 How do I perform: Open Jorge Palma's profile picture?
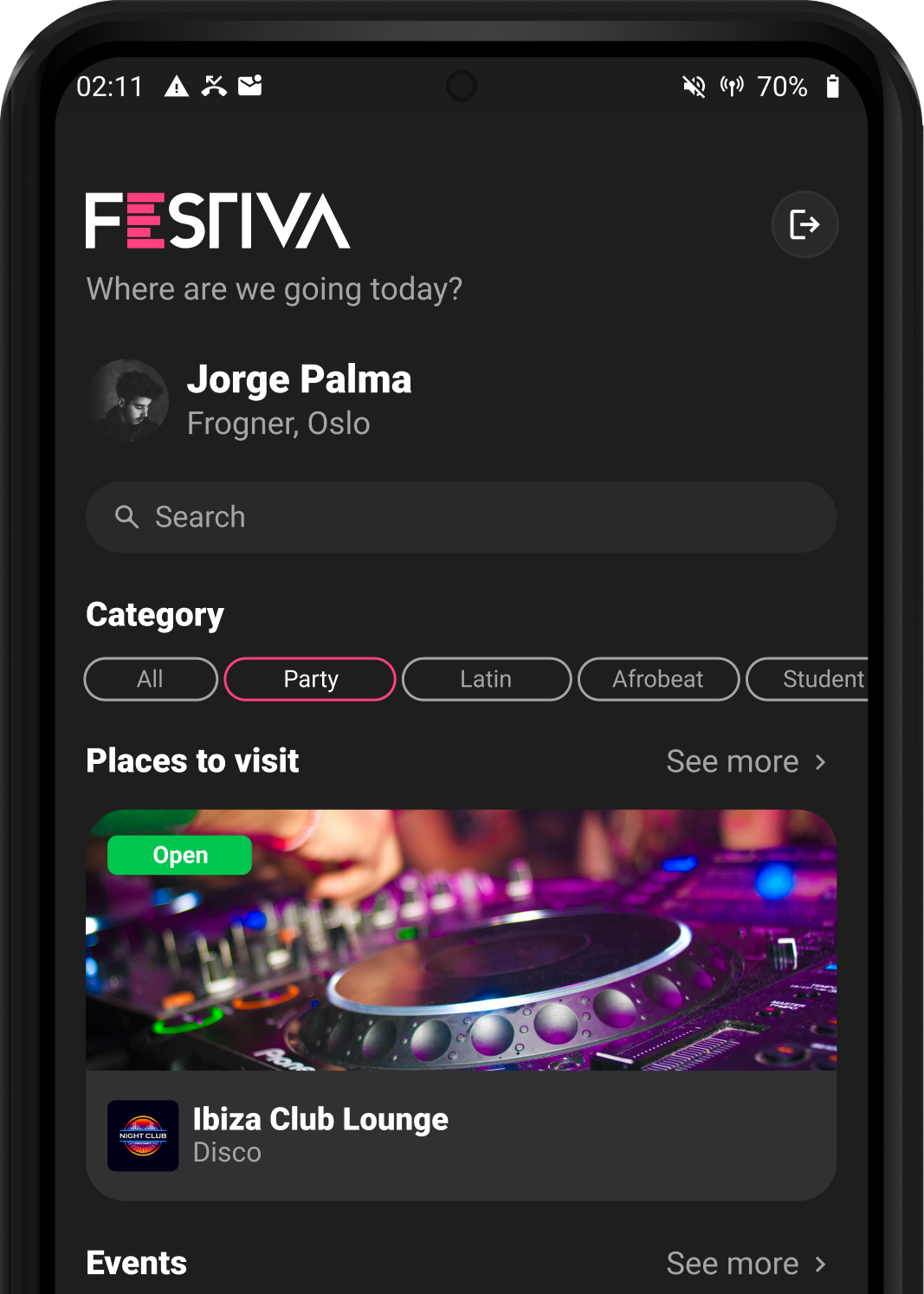coord(128,401)
